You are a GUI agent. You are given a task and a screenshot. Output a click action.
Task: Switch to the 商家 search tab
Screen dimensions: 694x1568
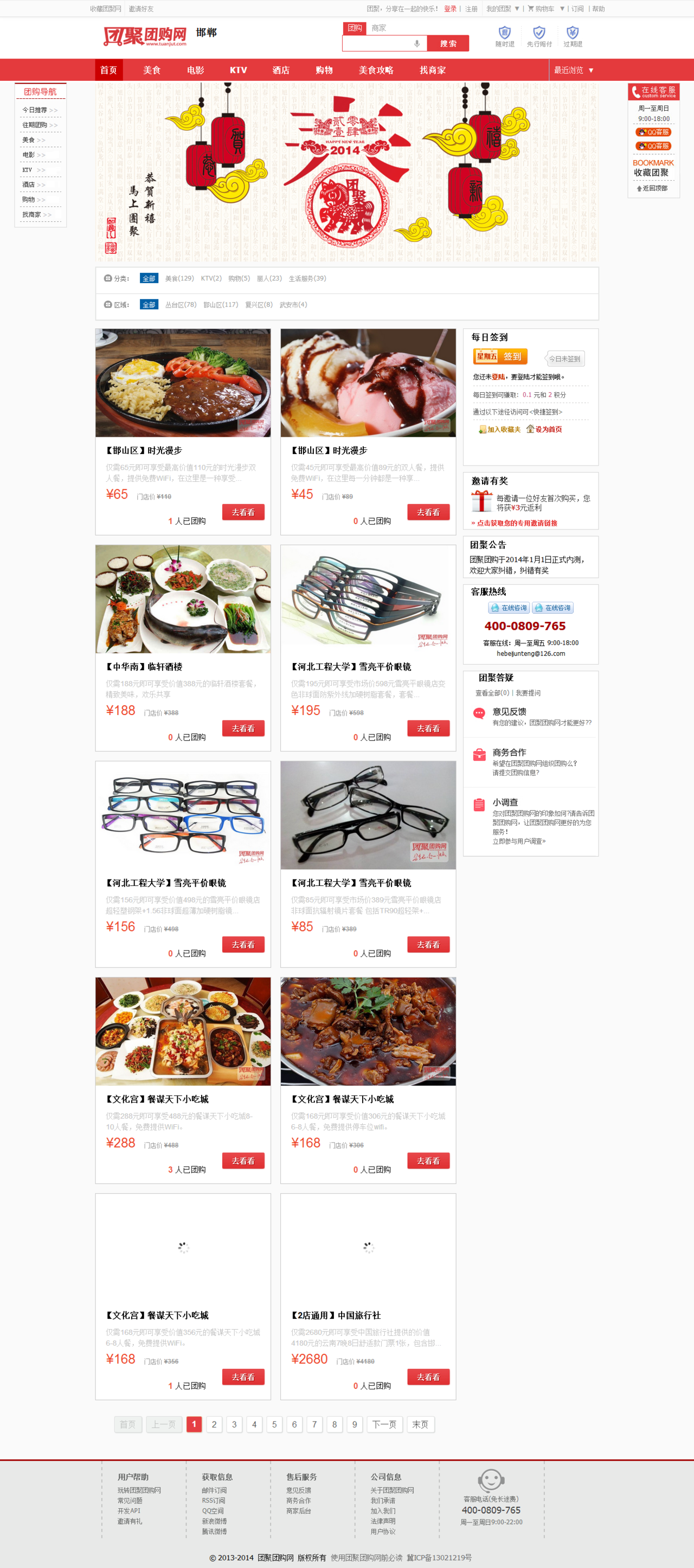378,27
